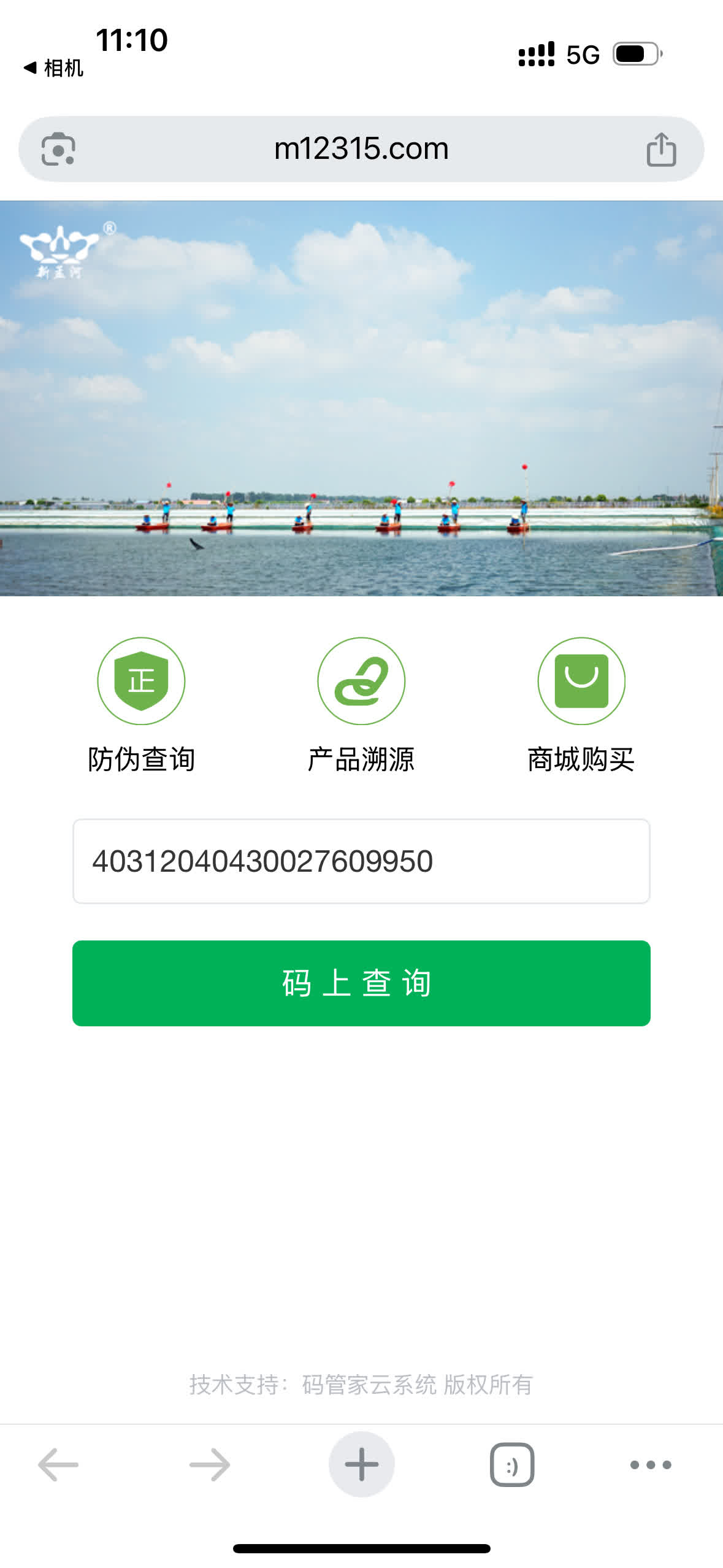723x1568 pixels.
Task: Select 防伪查询 anti-counterfeit check
Action: click(141, 704)
